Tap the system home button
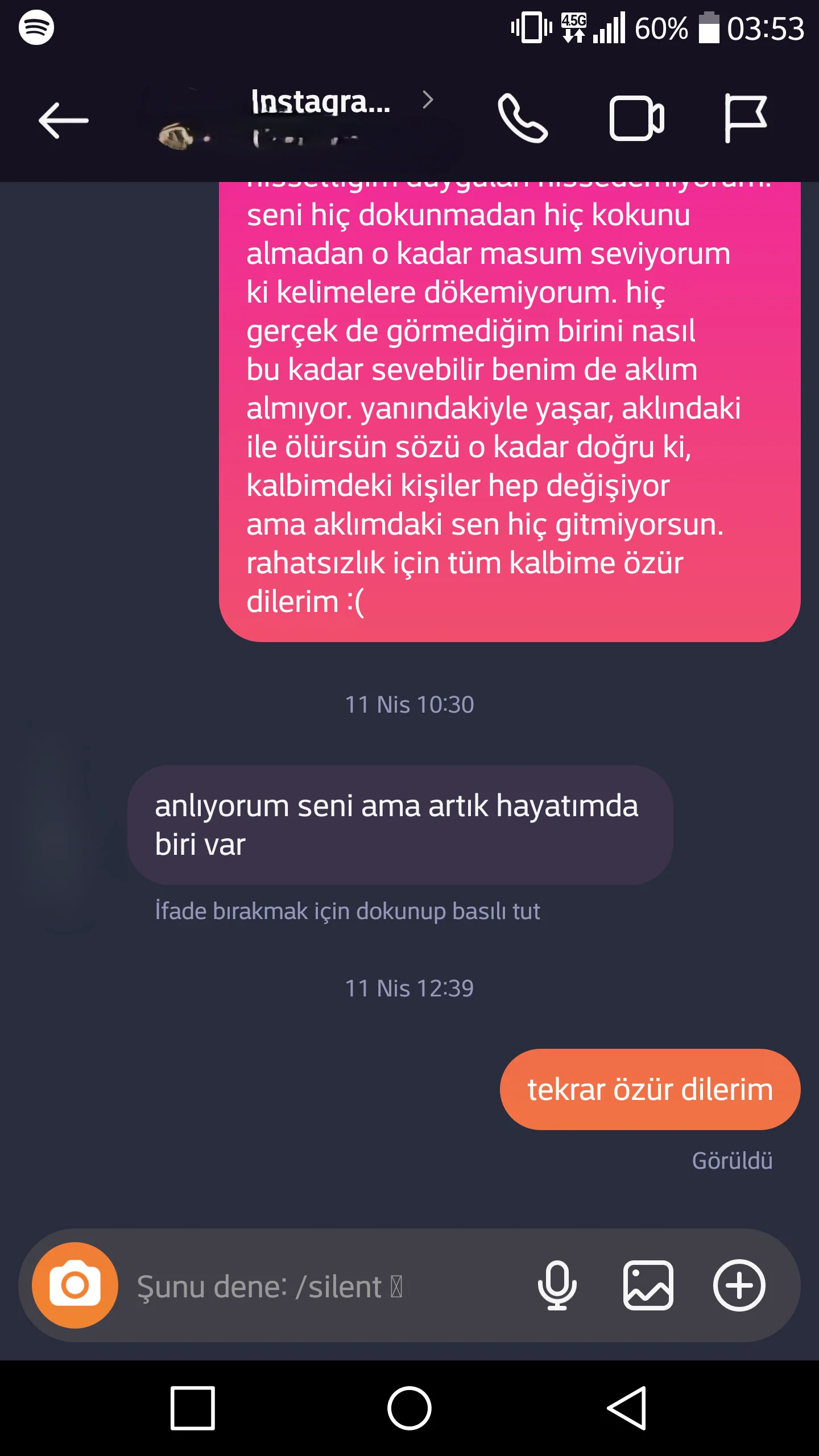Viewport: 819px width, 1456px height. tap(409, 1408)
